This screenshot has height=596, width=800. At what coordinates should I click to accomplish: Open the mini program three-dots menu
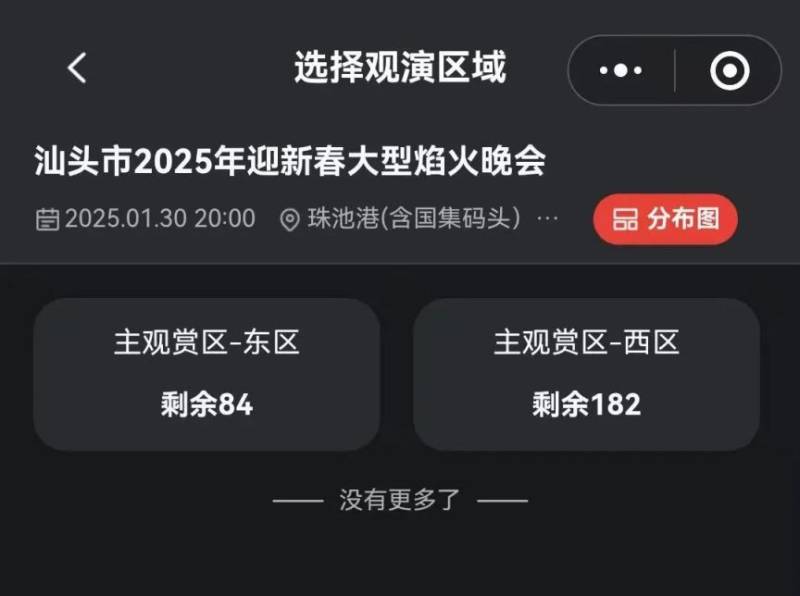click(621, 70)
